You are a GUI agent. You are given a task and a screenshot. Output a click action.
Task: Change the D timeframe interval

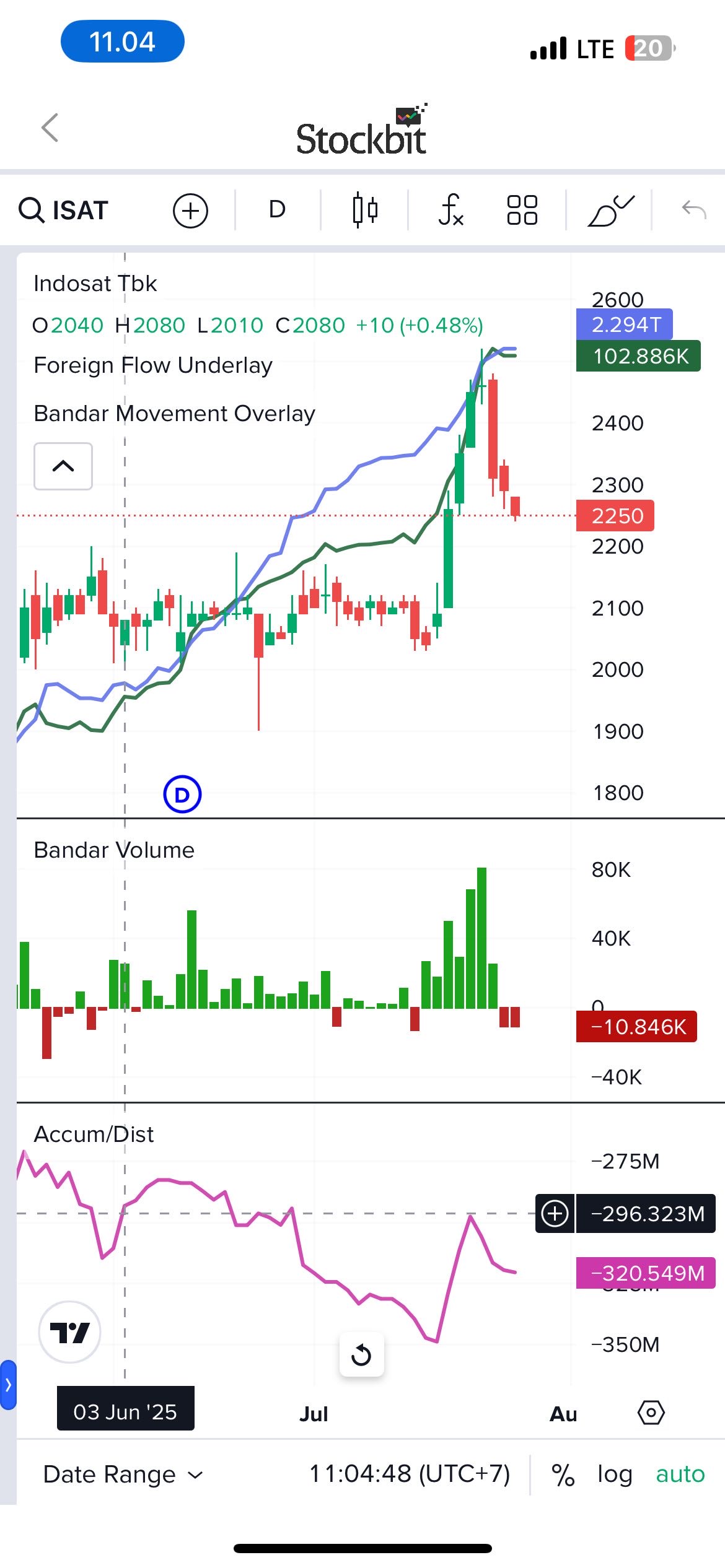tap(277, 210)
